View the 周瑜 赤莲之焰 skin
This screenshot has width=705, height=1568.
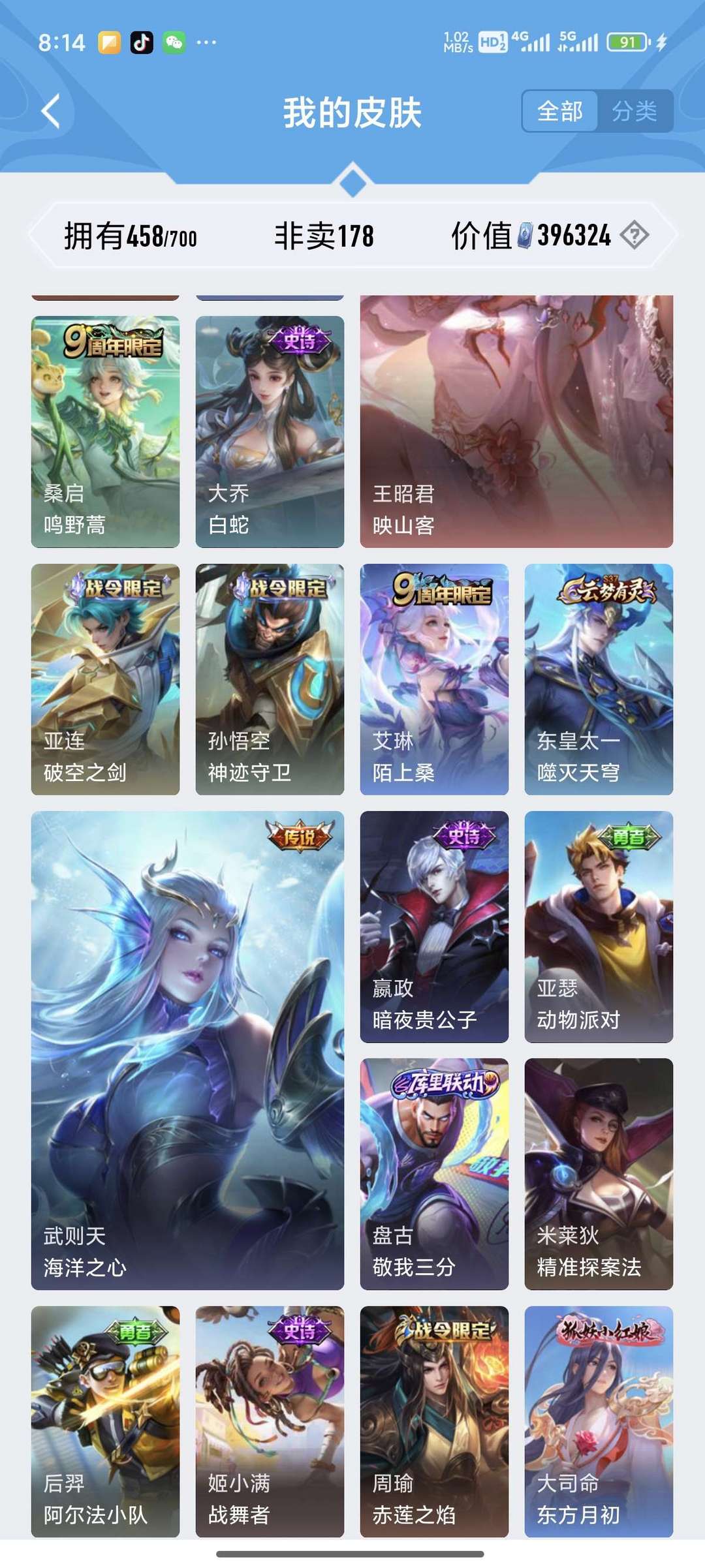[434, 1421]
